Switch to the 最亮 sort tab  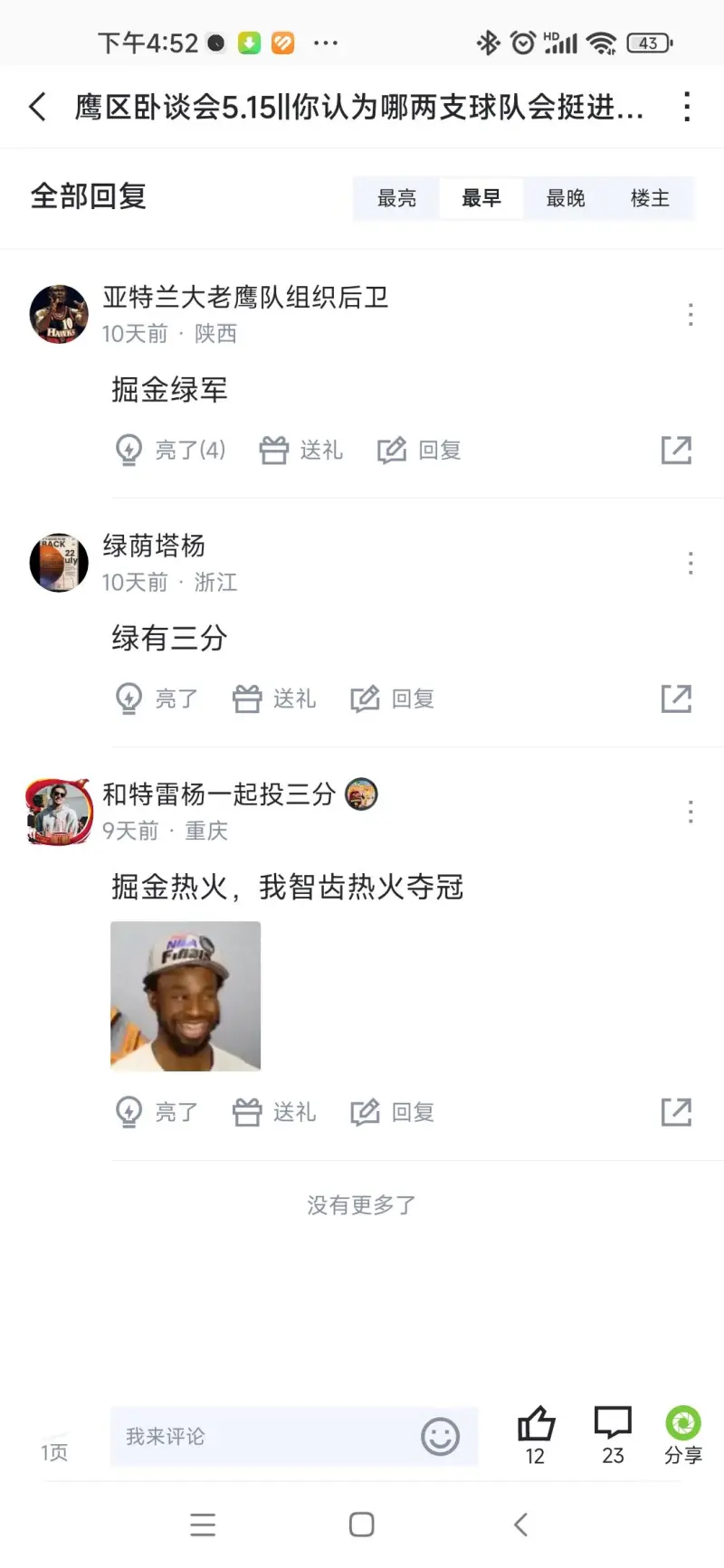(x=396, y=198)
